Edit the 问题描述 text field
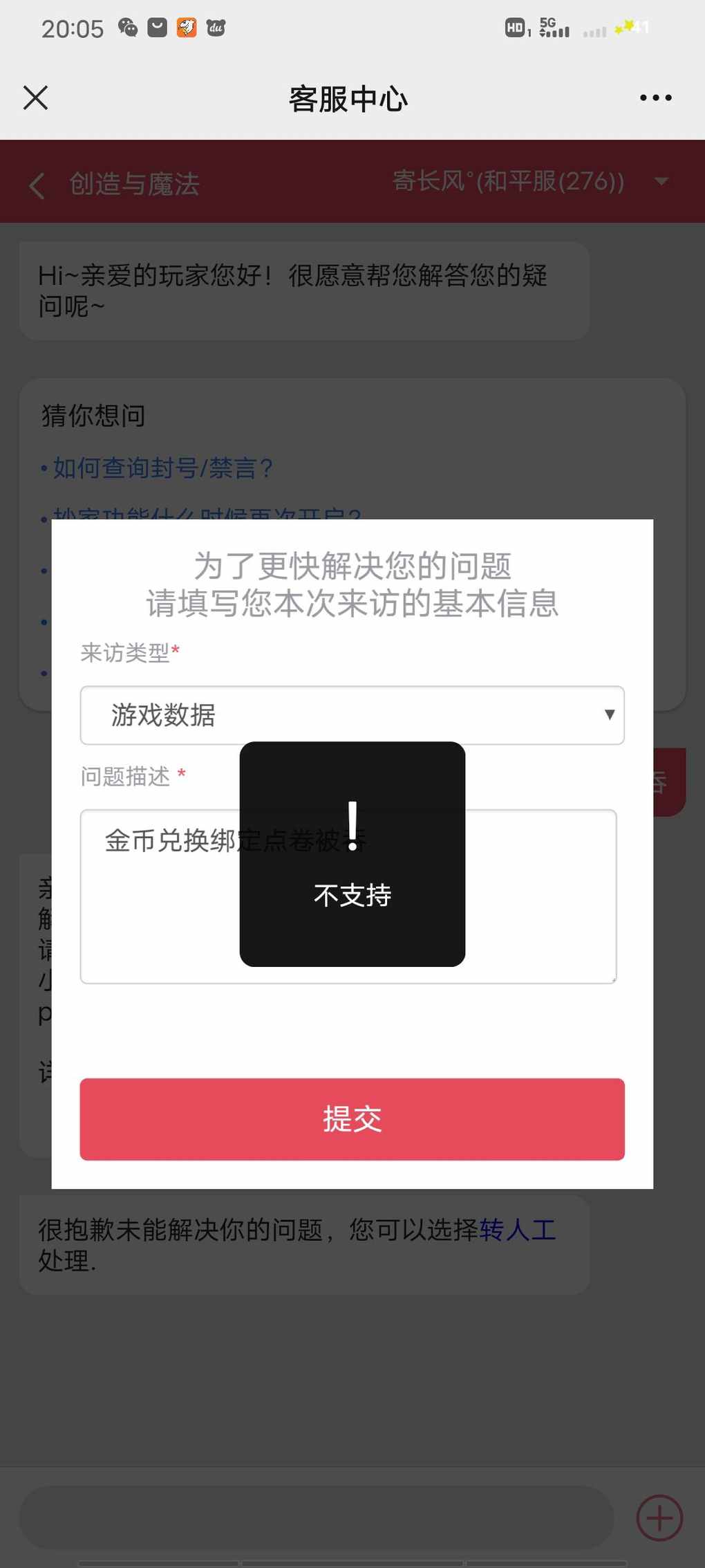Screen dimensions: 705x1568 pyautogui.click(x=348, y=896)
